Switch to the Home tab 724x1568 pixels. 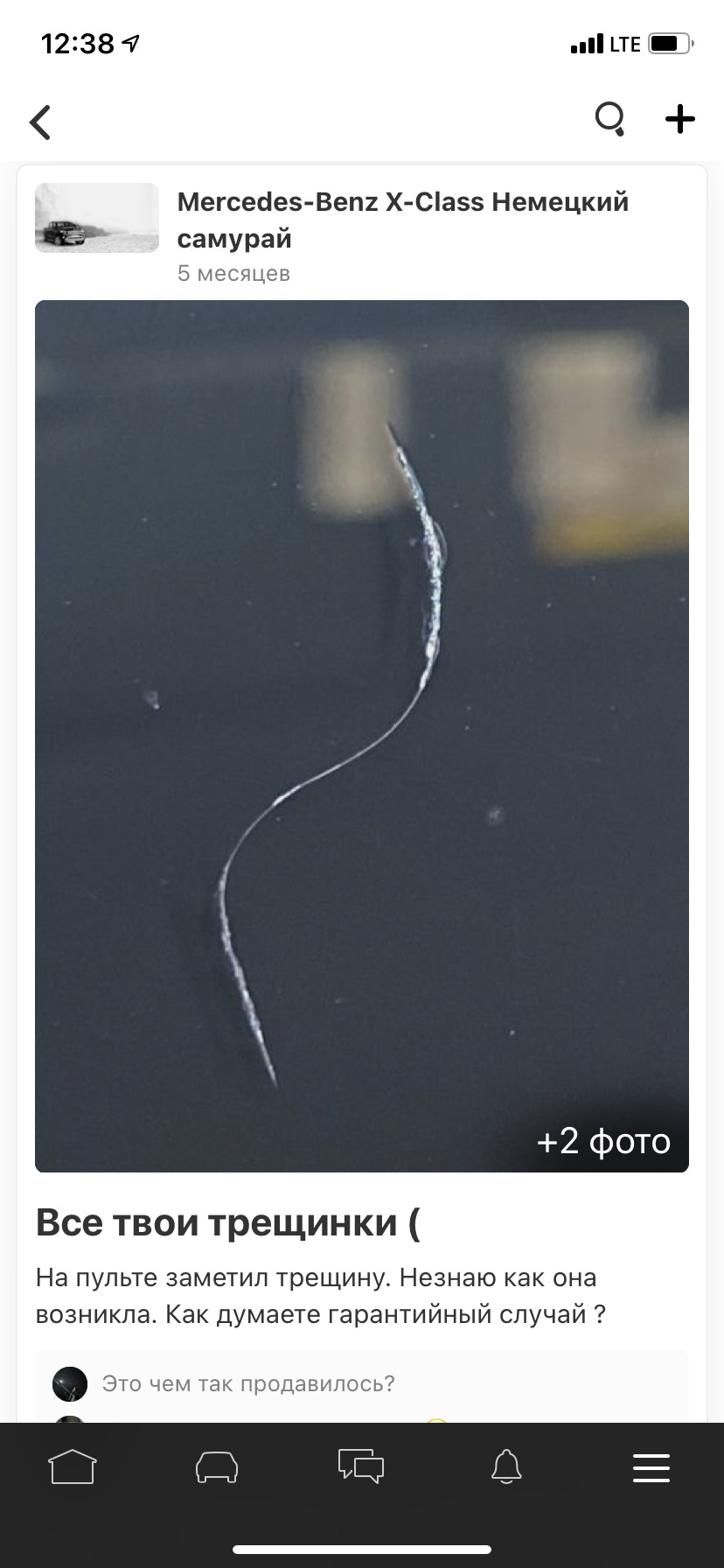pos(73,1467)
